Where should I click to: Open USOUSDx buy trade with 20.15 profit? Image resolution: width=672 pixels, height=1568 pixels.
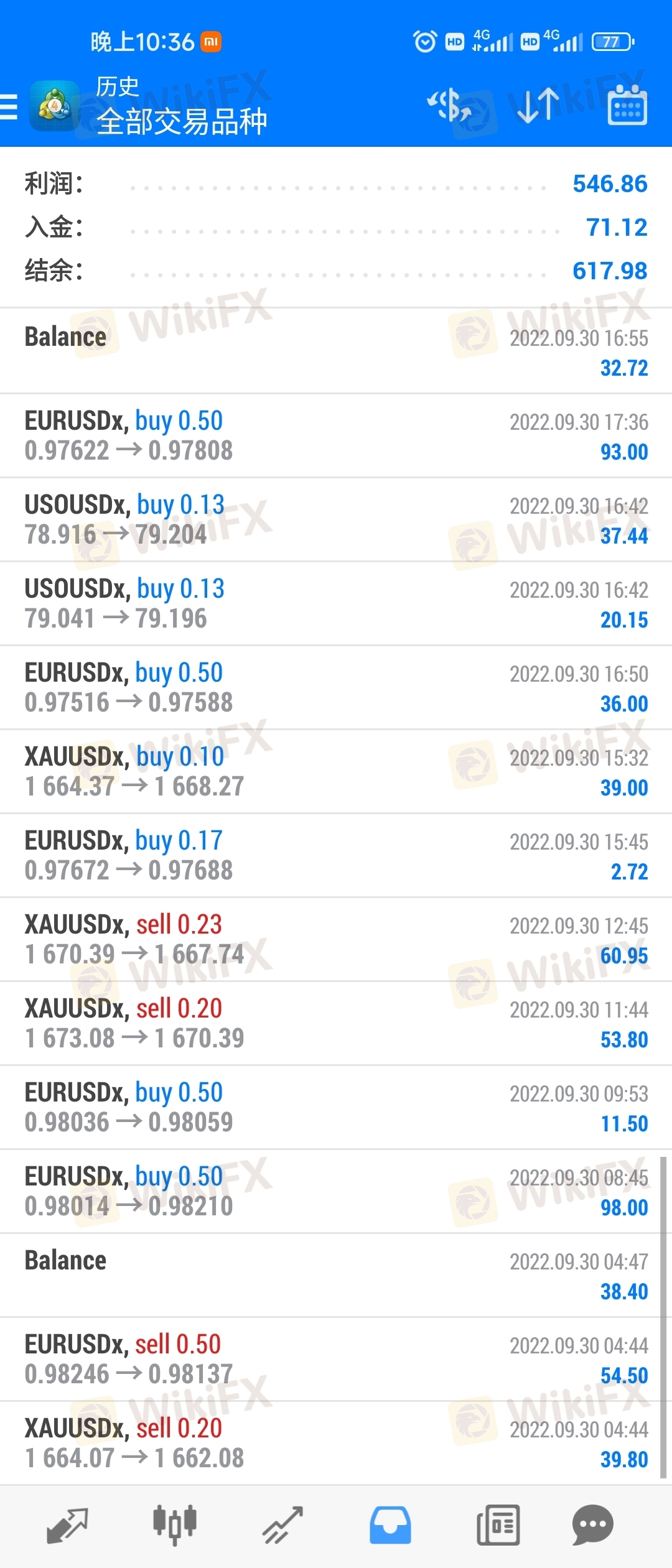click(x=336, y=603)
